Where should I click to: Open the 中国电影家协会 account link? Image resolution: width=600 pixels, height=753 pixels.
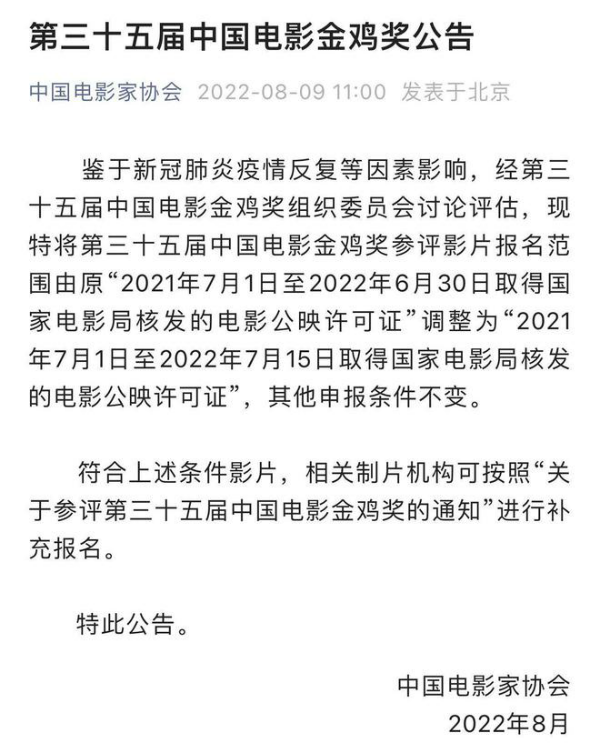click(x=104, y=93)
